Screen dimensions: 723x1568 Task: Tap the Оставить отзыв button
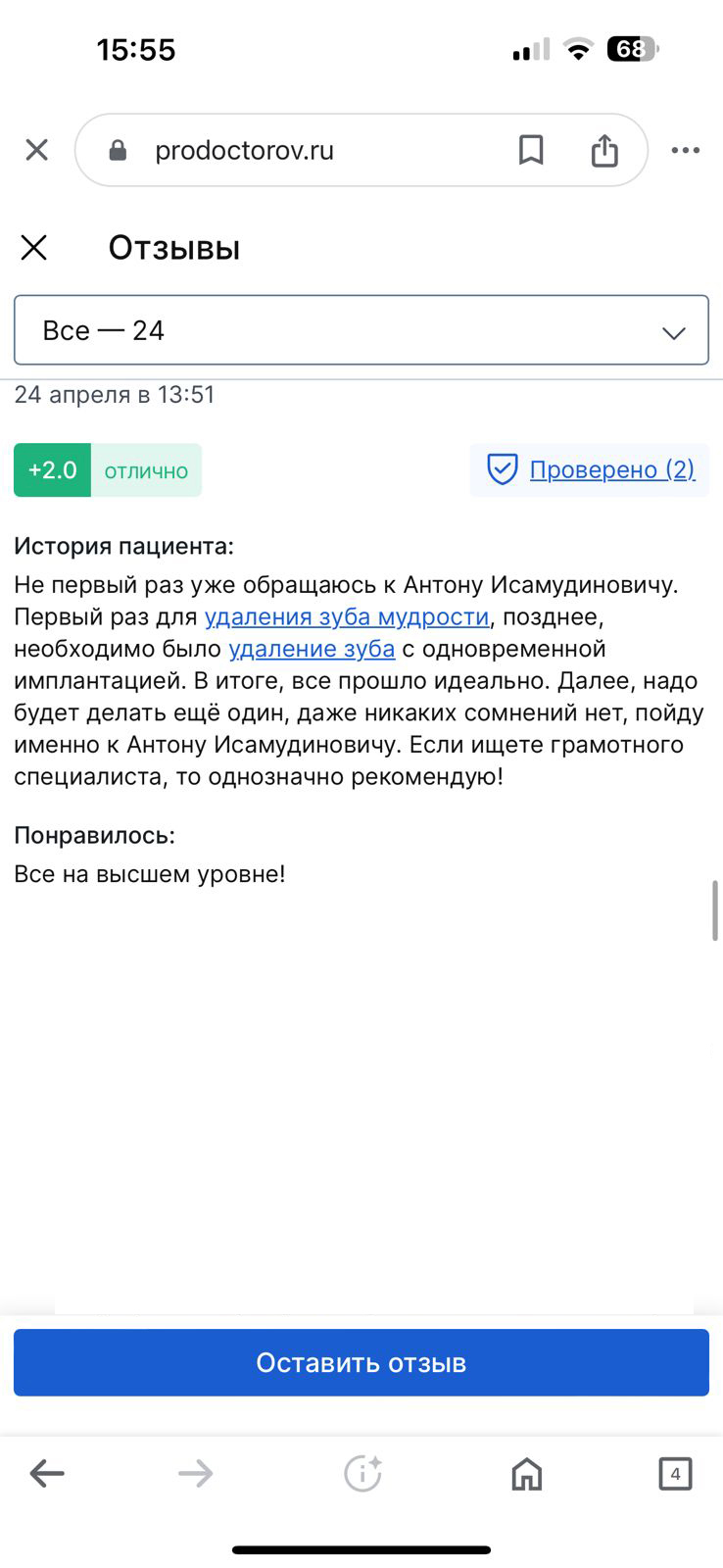[x=361, y=1362]
